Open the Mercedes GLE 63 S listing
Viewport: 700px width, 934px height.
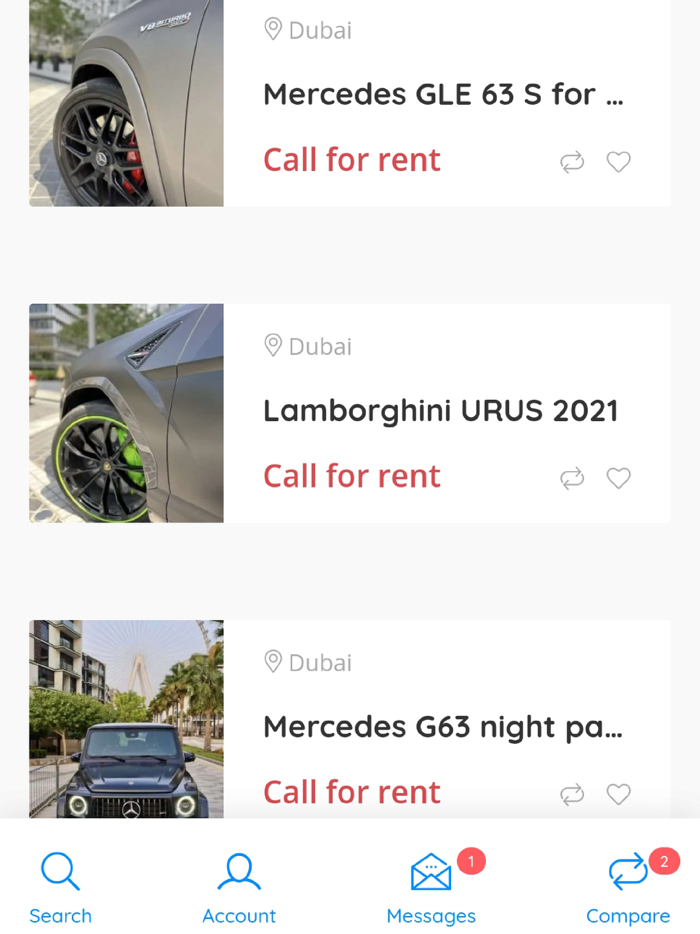click(x=442, y=95)
